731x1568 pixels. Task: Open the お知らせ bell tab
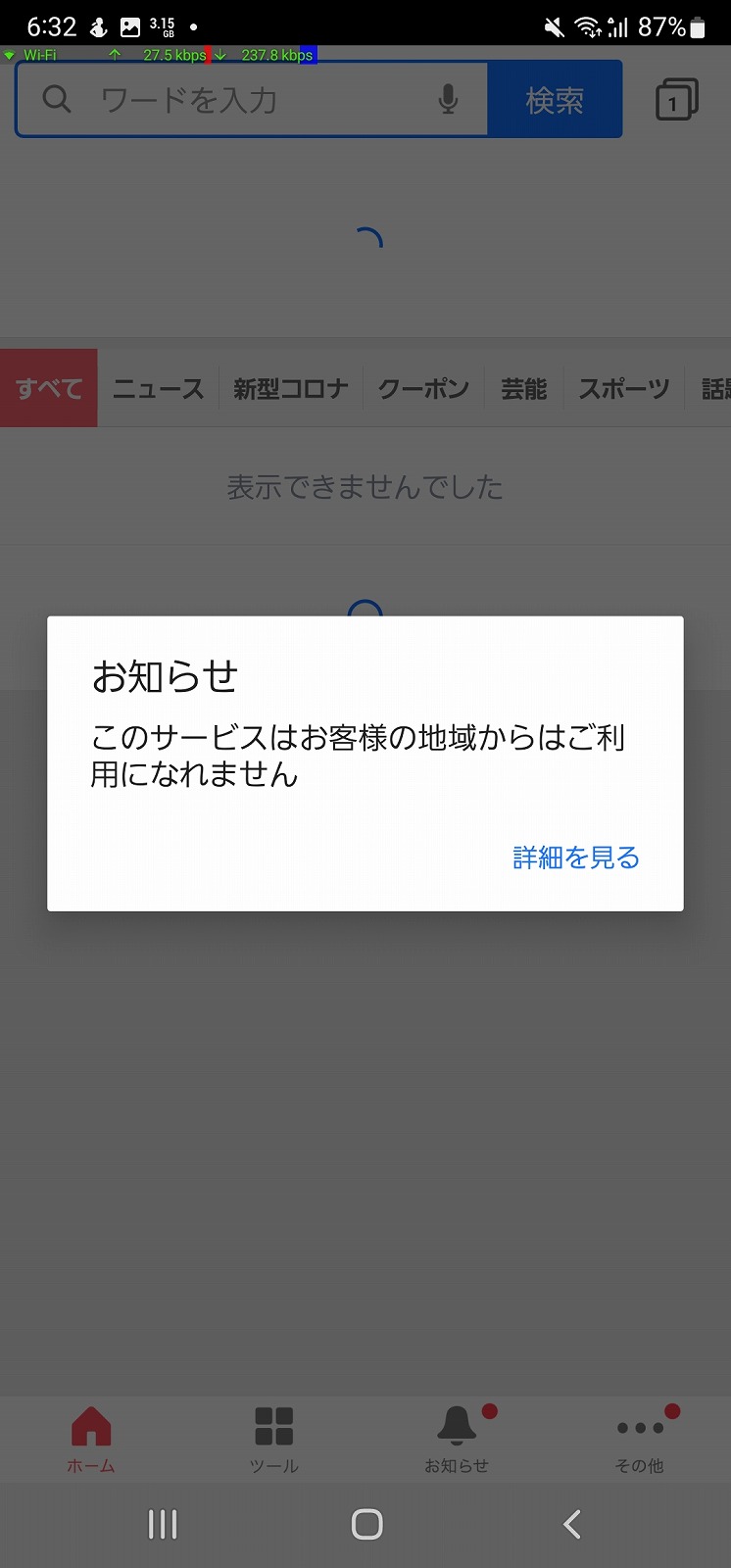coord(457,1440)
